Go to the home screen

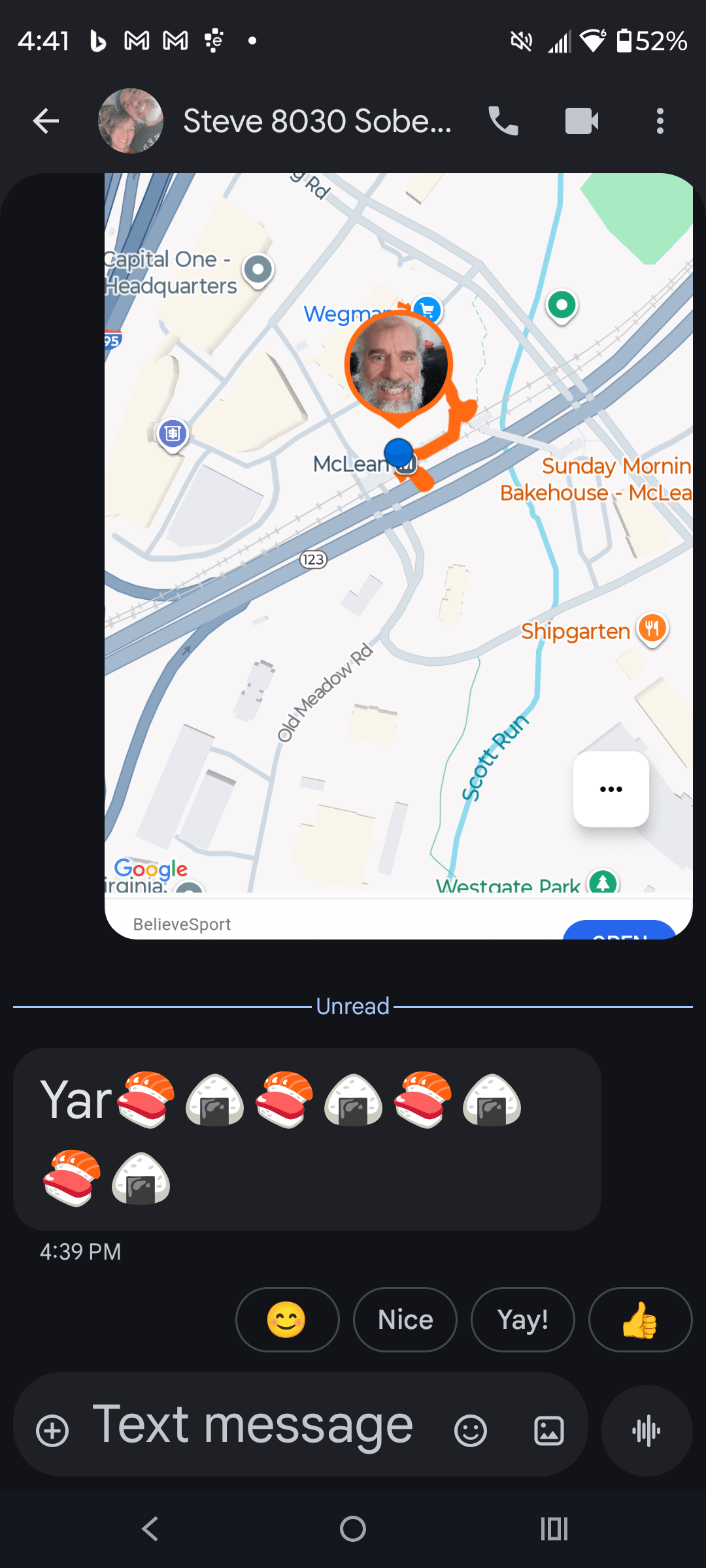(x=353, y=1529)
